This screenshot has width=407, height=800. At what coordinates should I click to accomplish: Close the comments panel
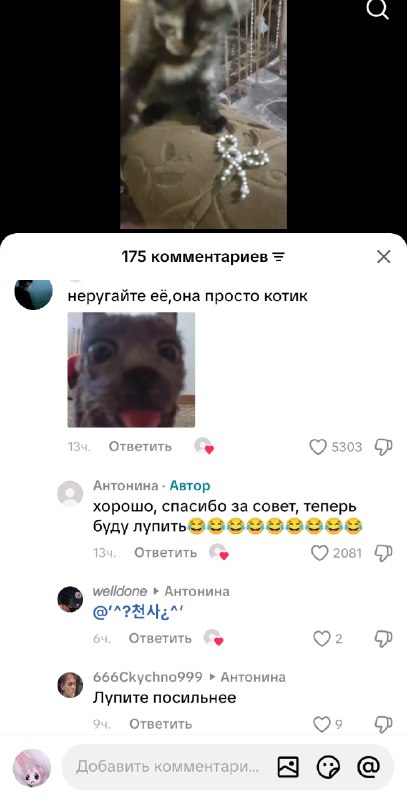pos(384,257)
